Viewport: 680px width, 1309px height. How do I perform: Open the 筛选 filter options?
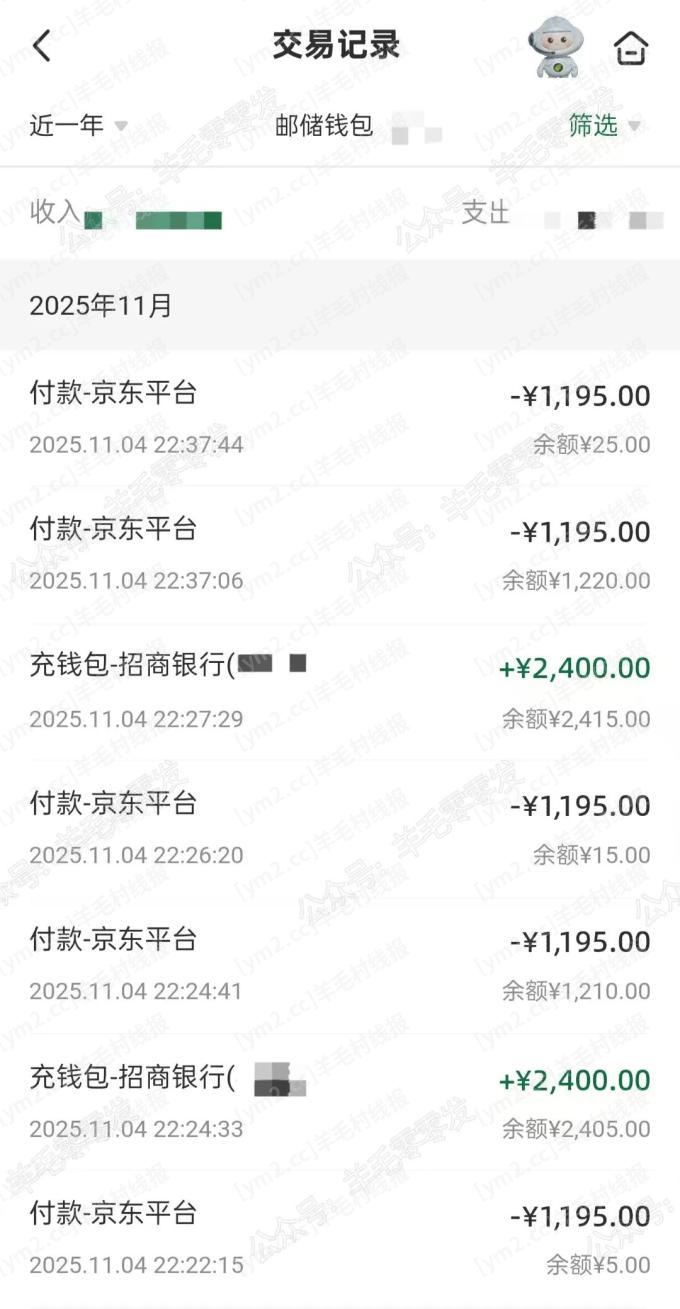(x=603, y=126)
